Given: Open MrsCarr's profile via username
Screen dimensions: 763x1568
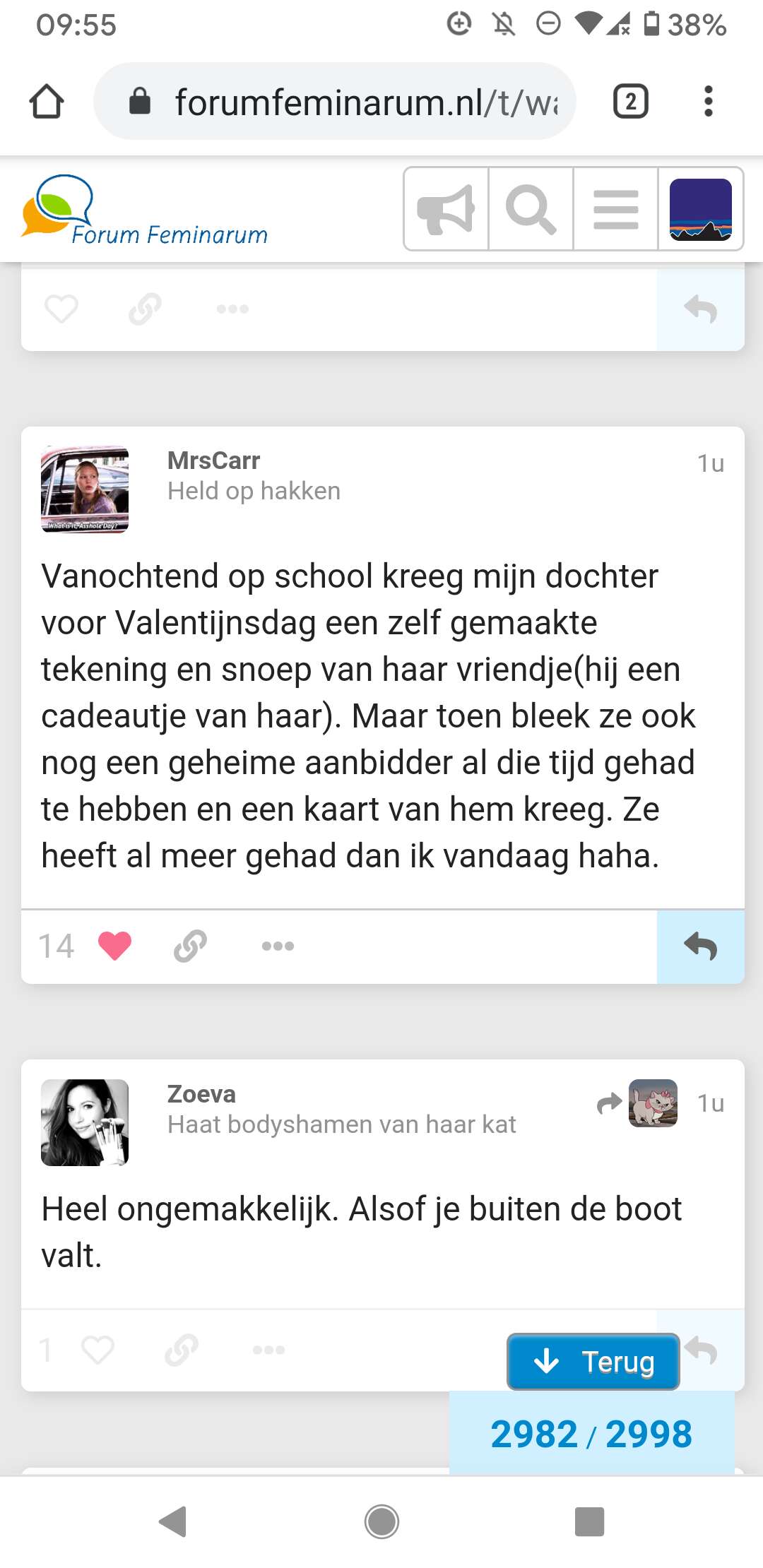Looking at the screenshot, I should coord(213,461).
